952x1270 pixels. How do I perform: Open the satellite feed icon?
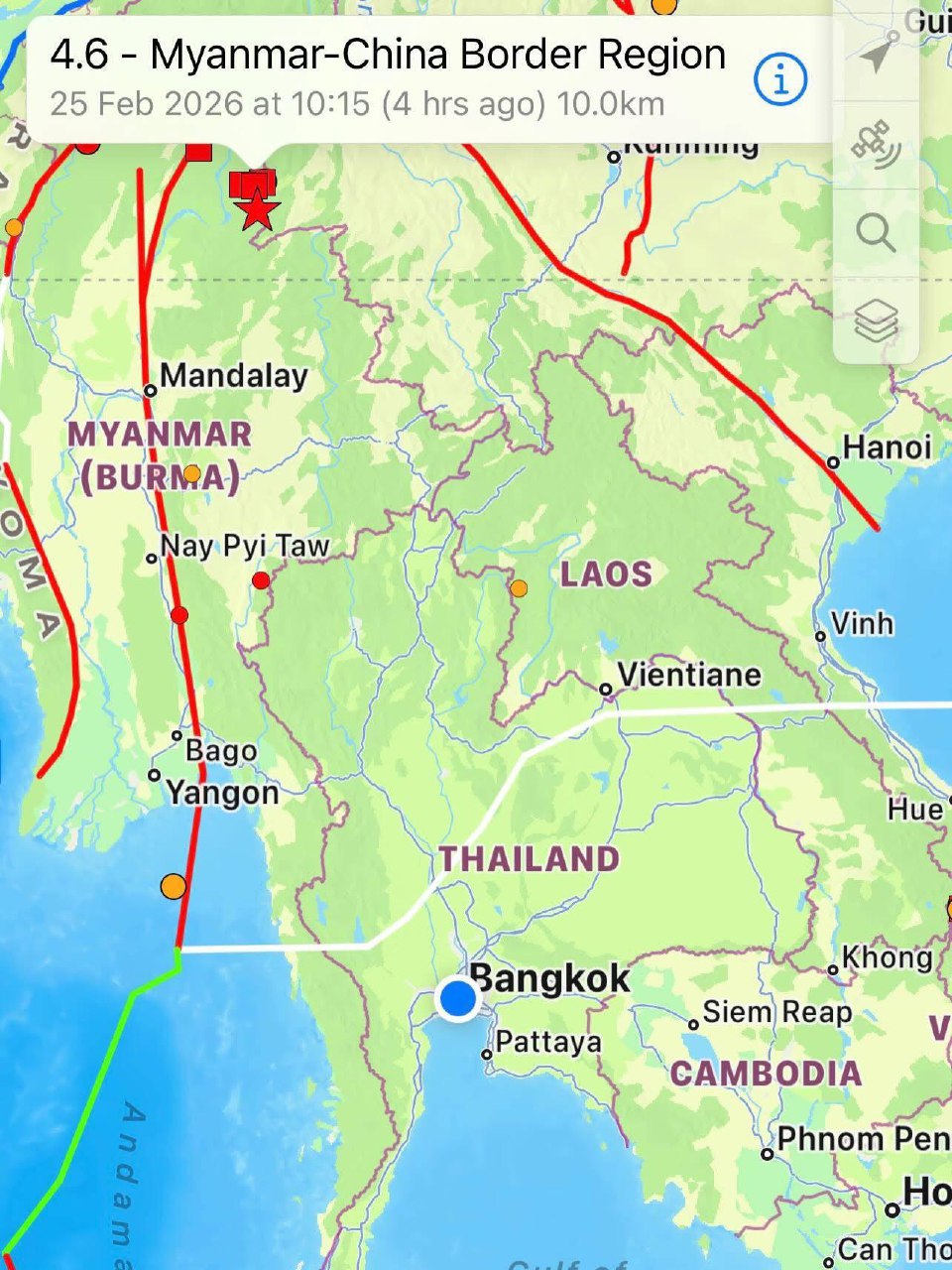pyautogui.click(x=876, y=145)
